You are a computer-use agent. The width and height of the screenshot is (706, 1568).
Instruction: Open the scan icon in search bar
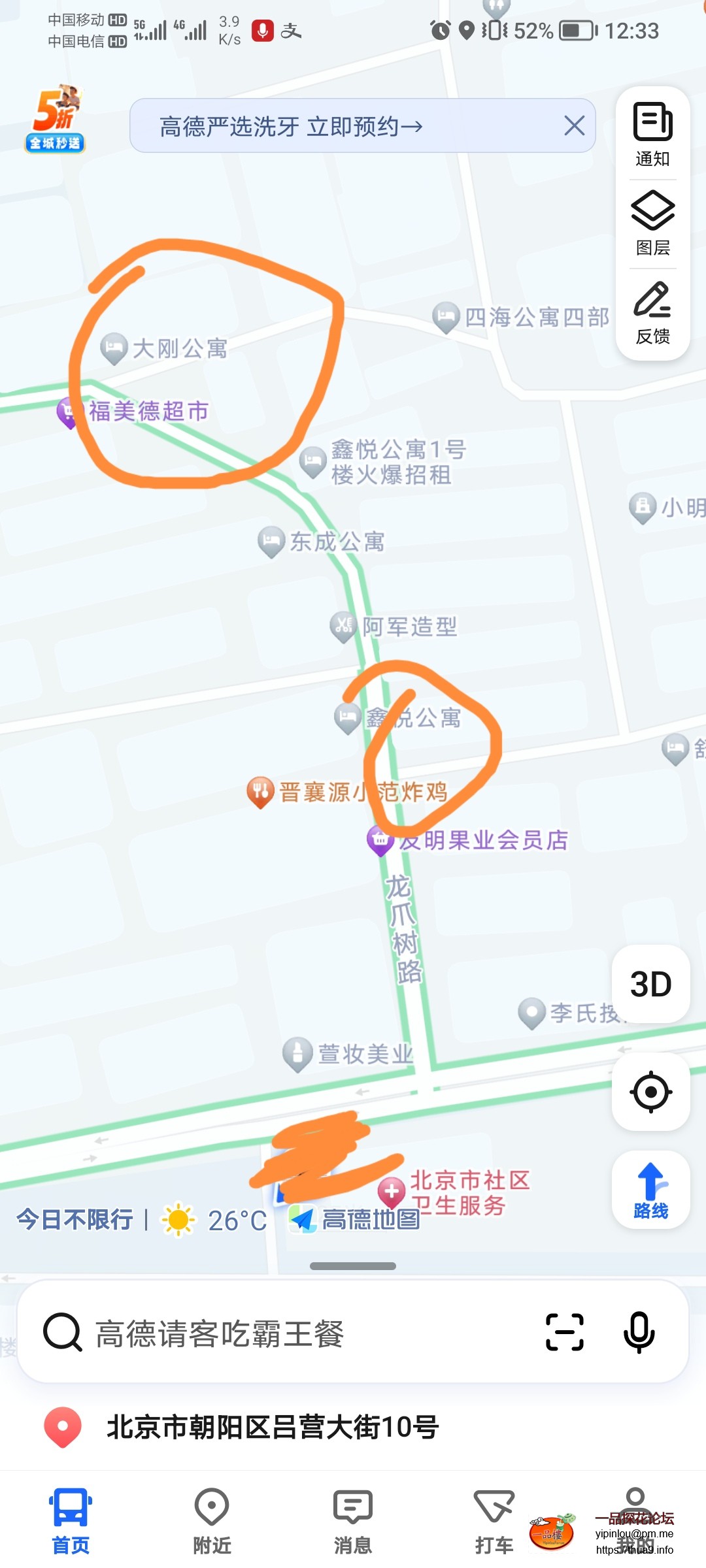564,1332
